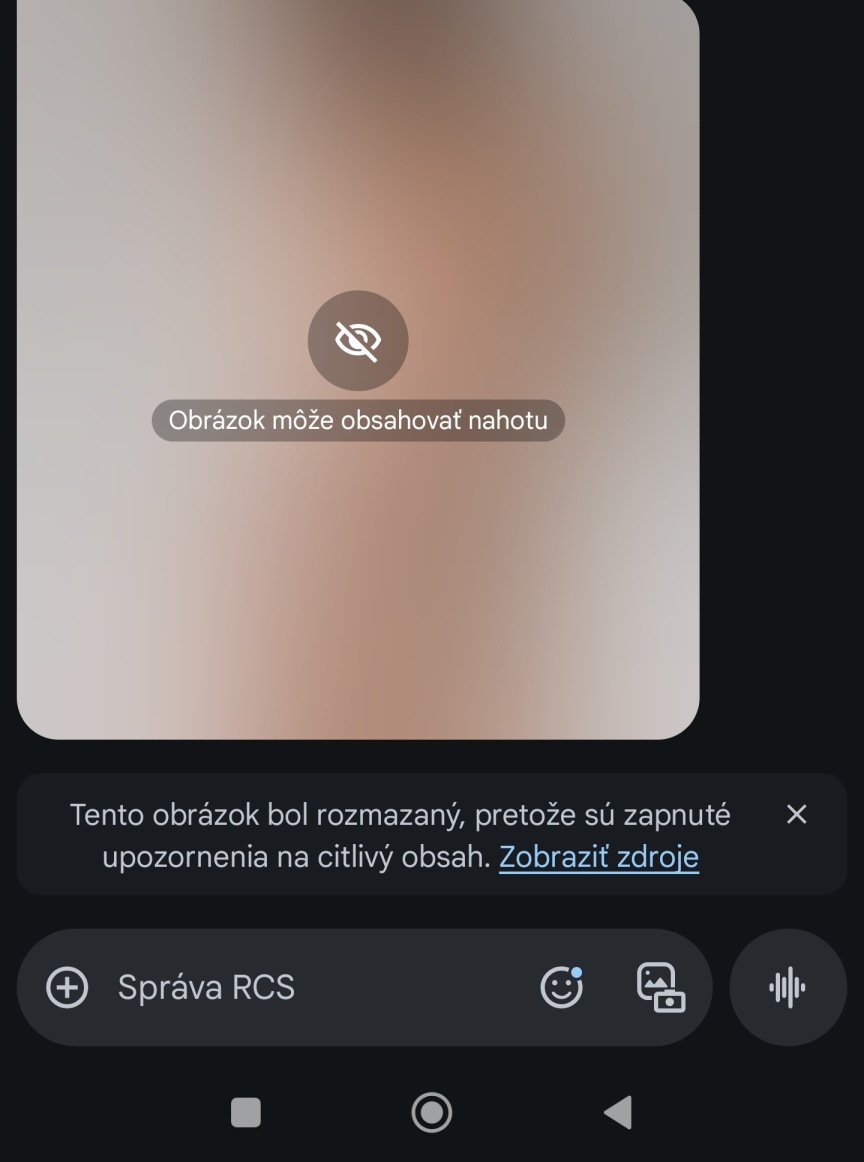The height and width of the screenshot is (1162, 864).
Task: Dismiss the sensitive content warning banner
Action: tap(796, 815)
